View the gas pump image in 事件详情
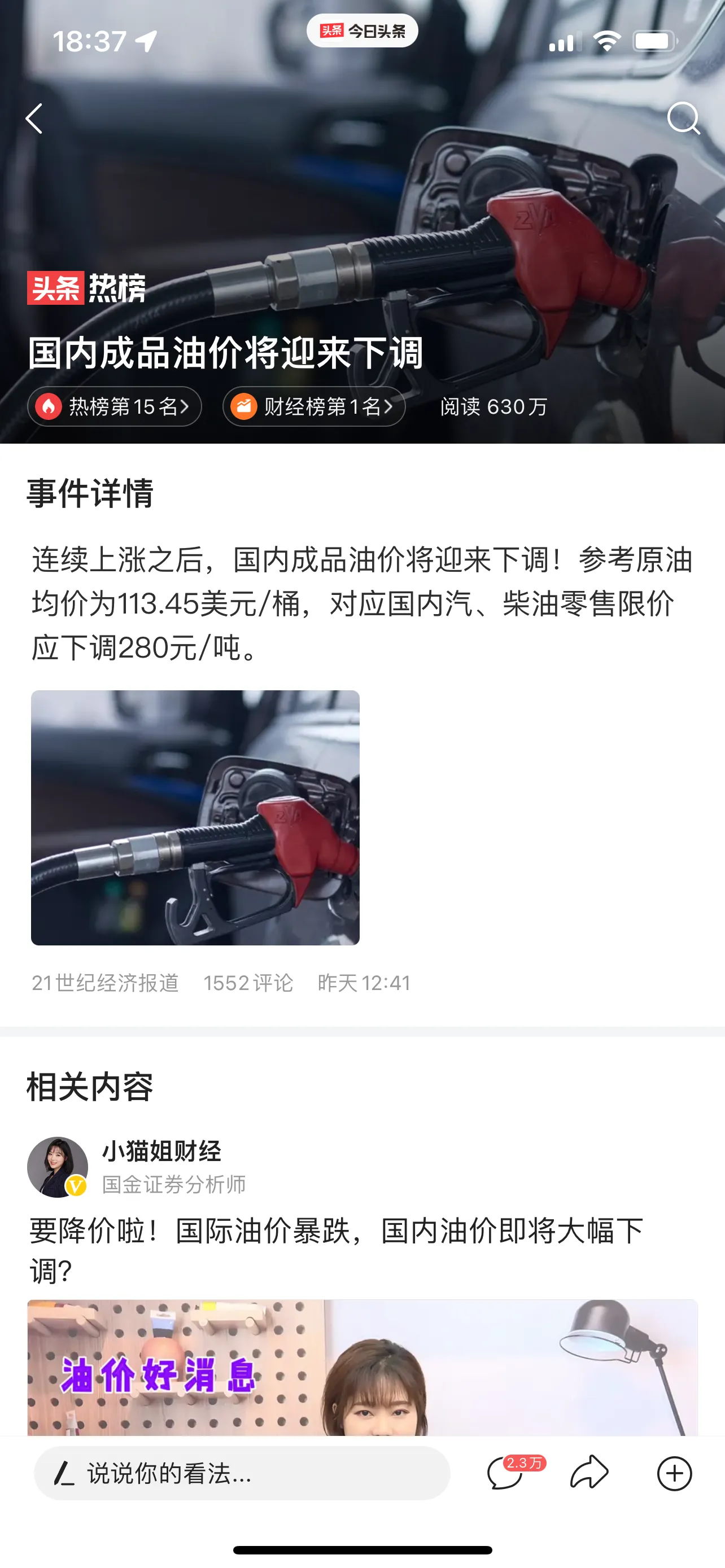Screen dimensions: 725x1568 point(195,817)
